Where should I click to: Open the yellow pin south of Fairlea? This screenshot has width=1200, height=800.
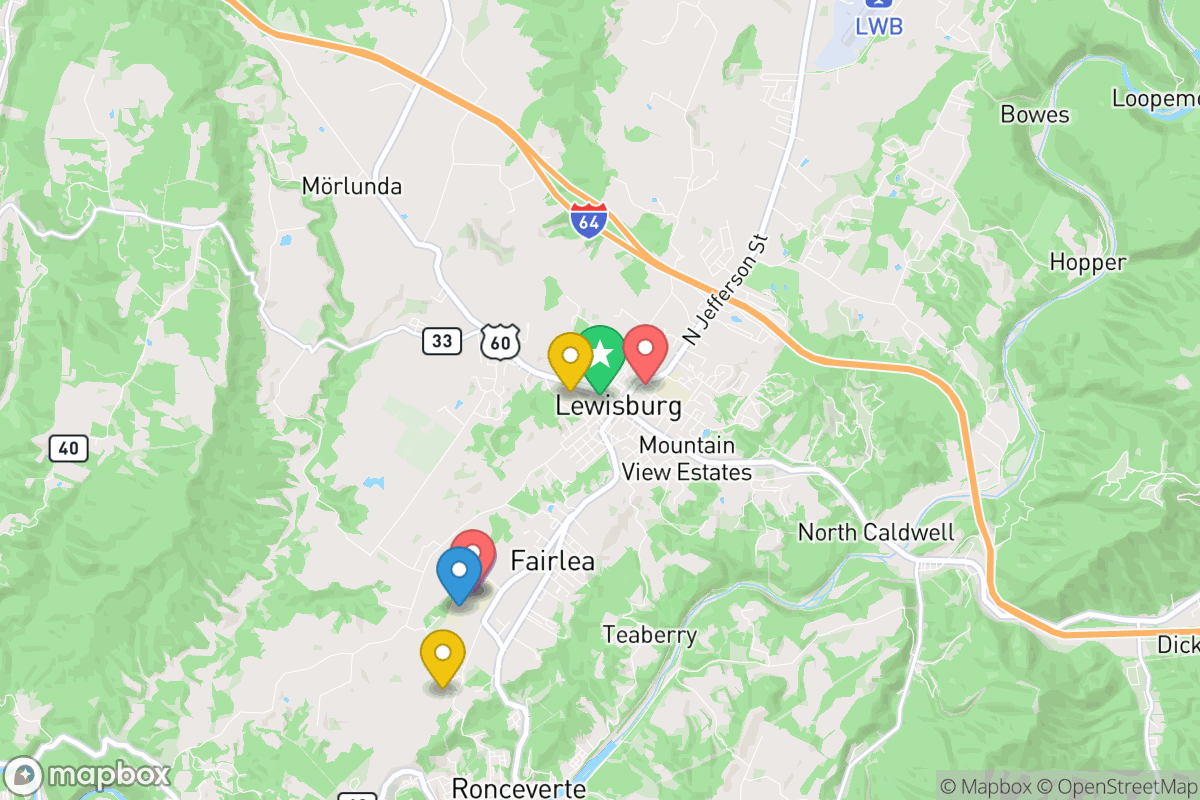(442, 654)
